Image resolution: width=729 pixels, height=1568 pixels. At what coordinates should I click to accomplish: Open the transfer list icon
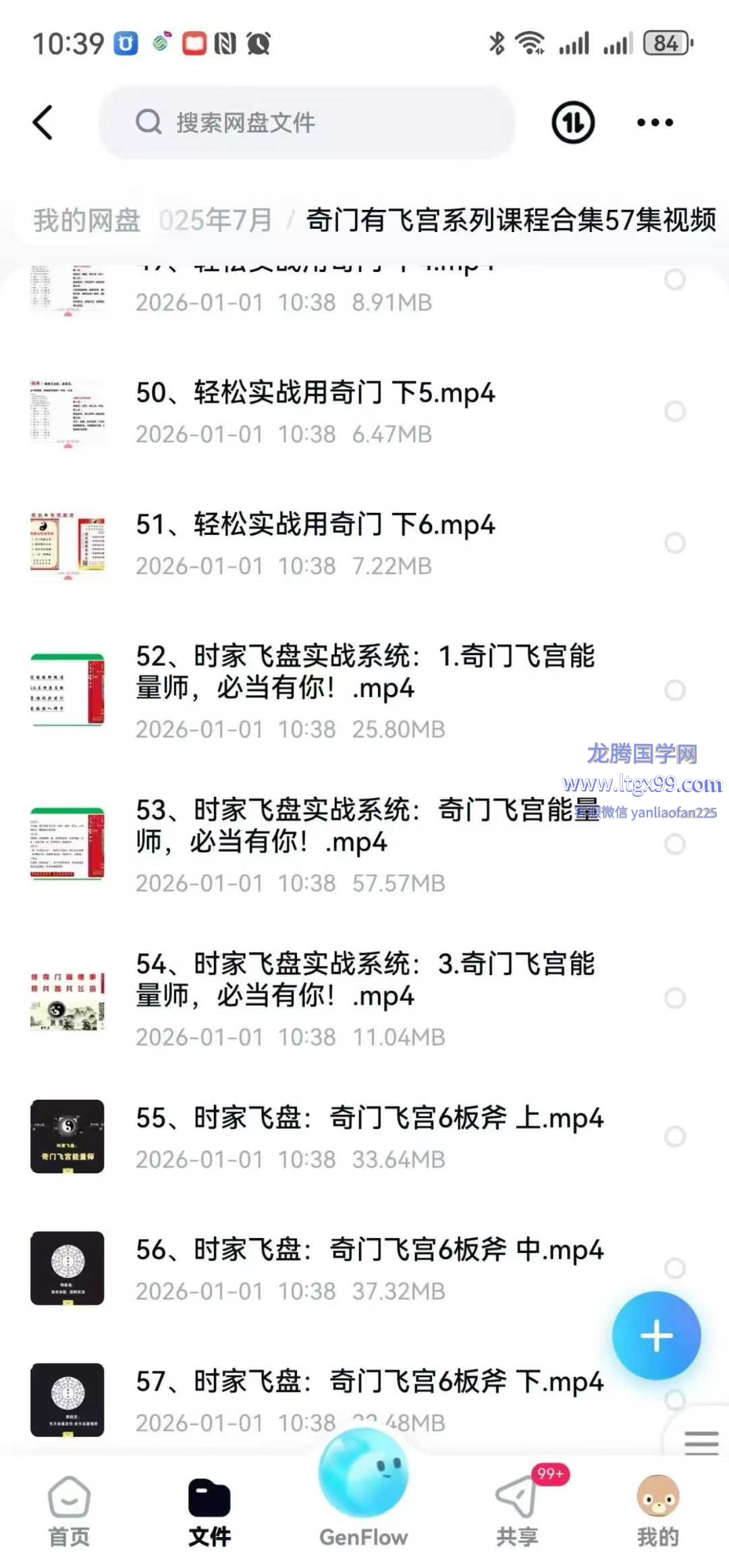[x=573, y=123]
